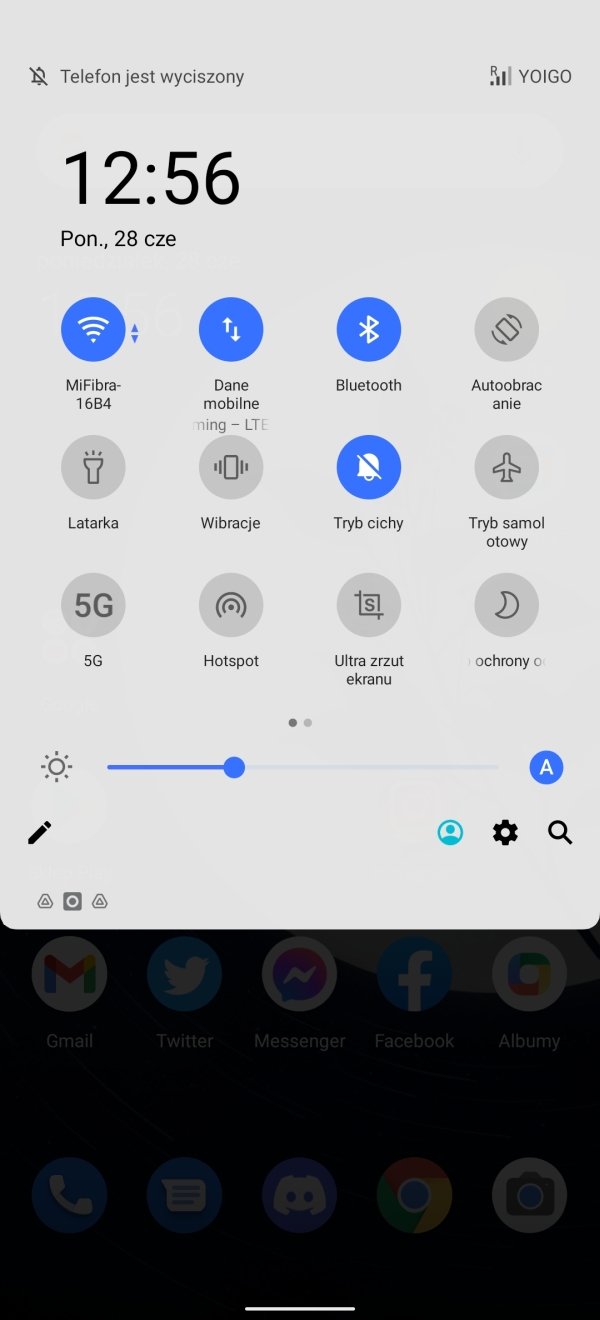Start Ultra zrzut ekranu screenshot
The image size is (600, 1320).
pyautogui.click(x=369, y=605)
